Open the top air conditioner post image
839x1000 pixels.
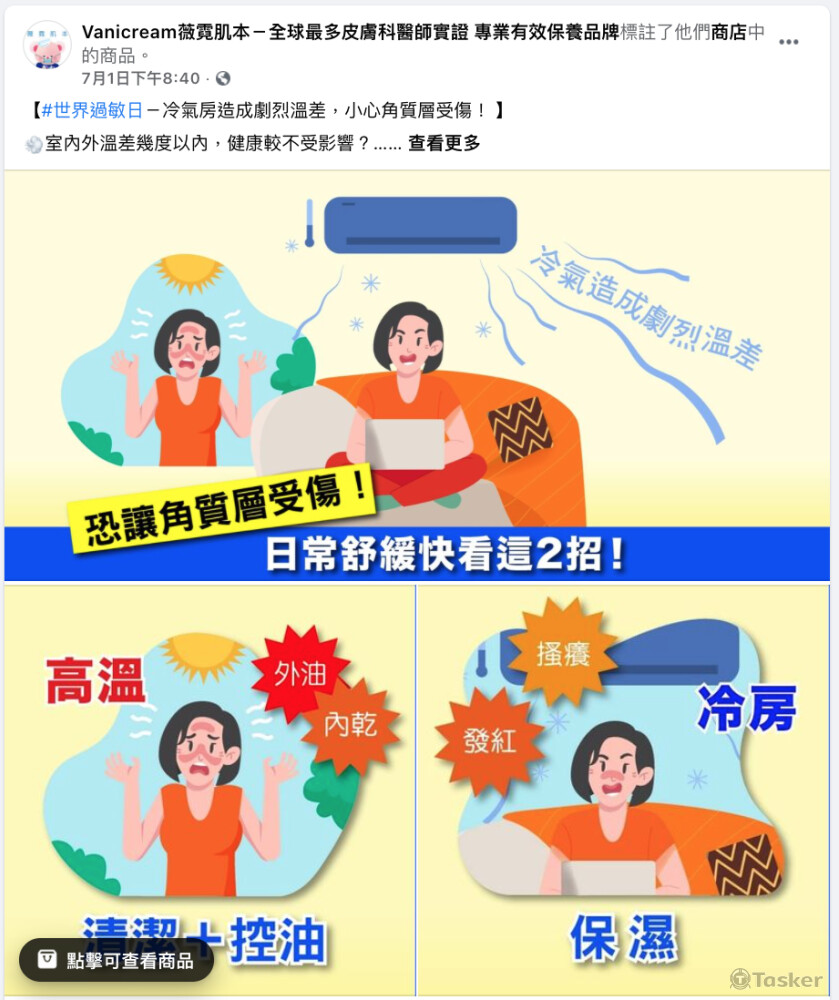[417, 375]
